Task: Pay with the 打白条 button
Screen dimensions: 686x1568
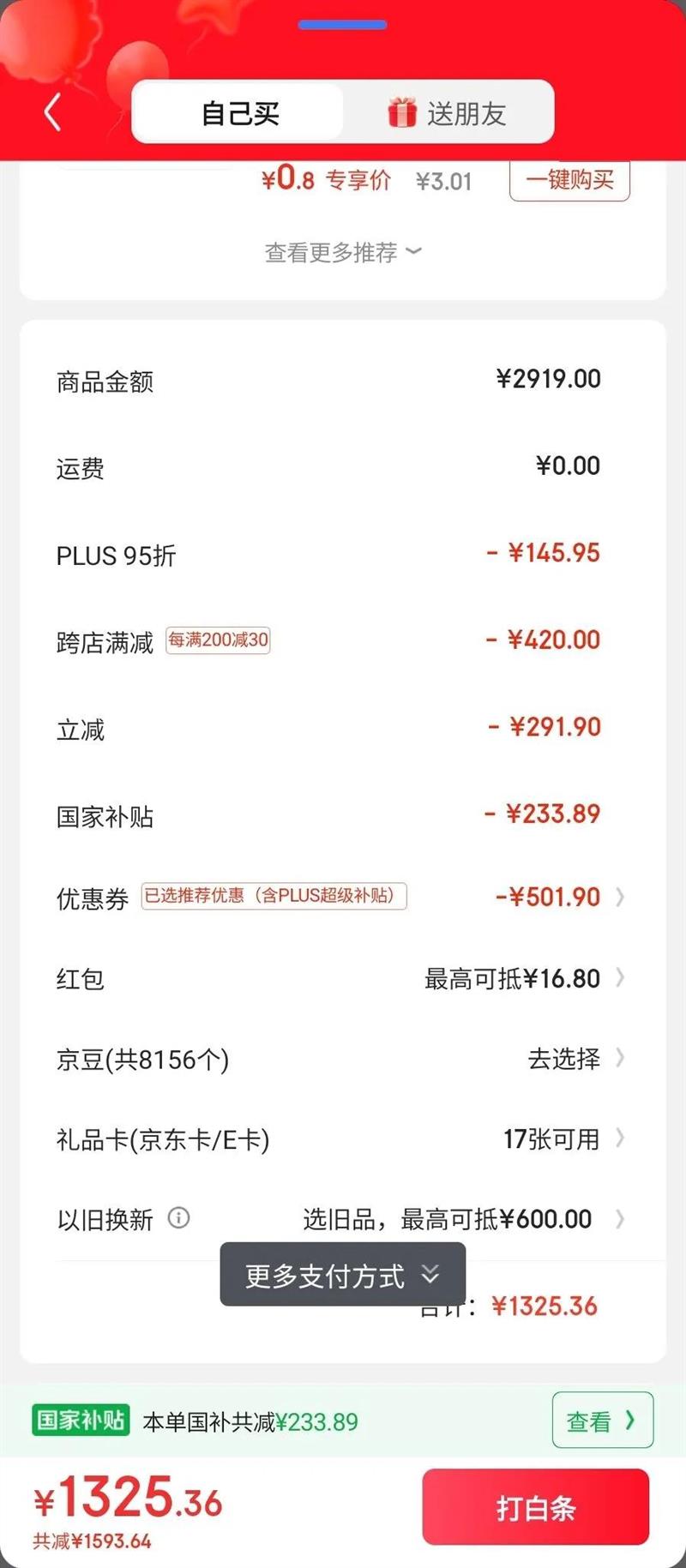Action: point(535,1508)
